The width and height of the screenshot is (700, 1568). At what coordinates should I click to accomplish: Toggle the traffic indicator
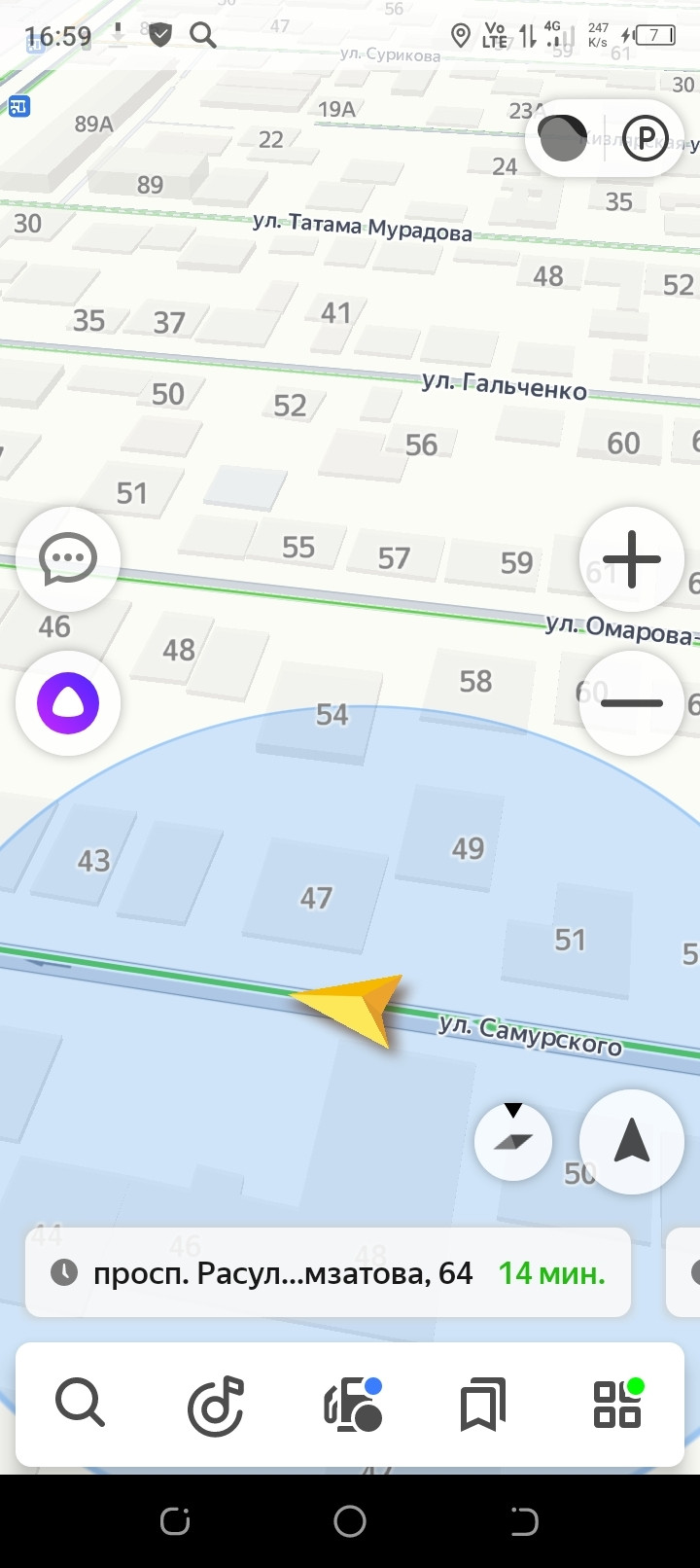(563, 137)
